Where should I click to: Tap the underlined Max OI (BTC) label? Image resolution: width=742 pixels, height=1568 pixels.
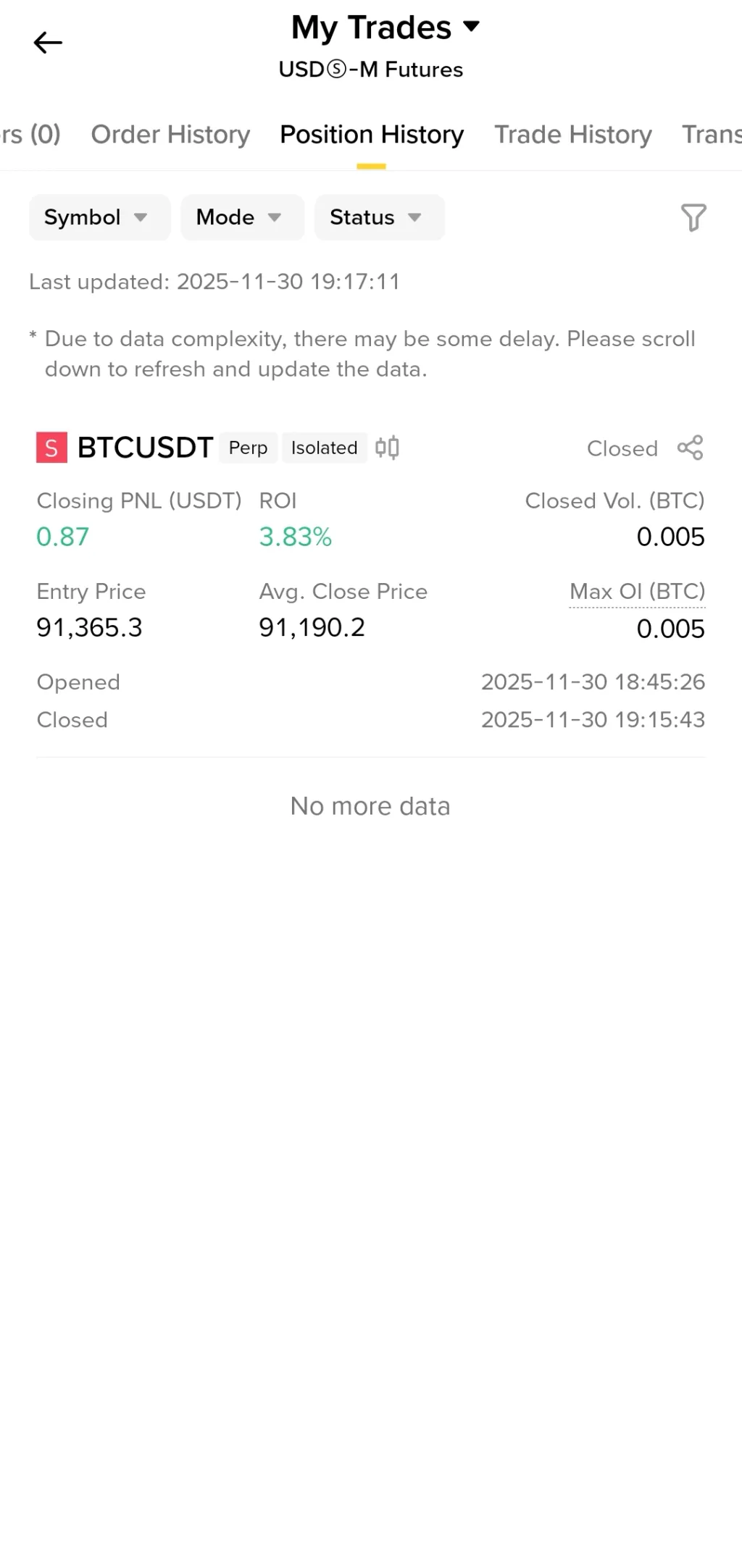637,592
